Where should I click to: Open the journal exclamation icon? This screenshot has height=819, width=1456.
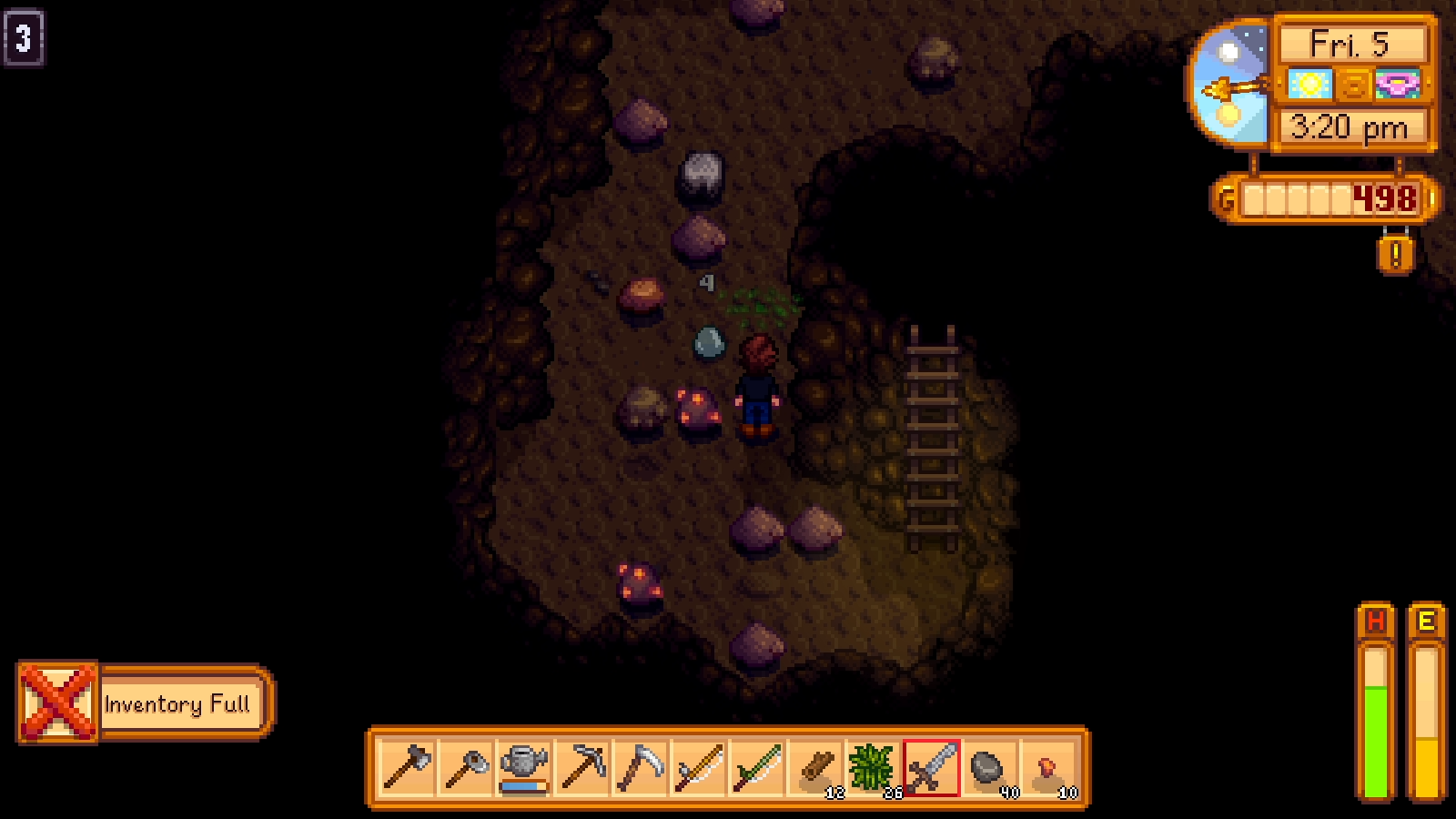[1396, 254]
